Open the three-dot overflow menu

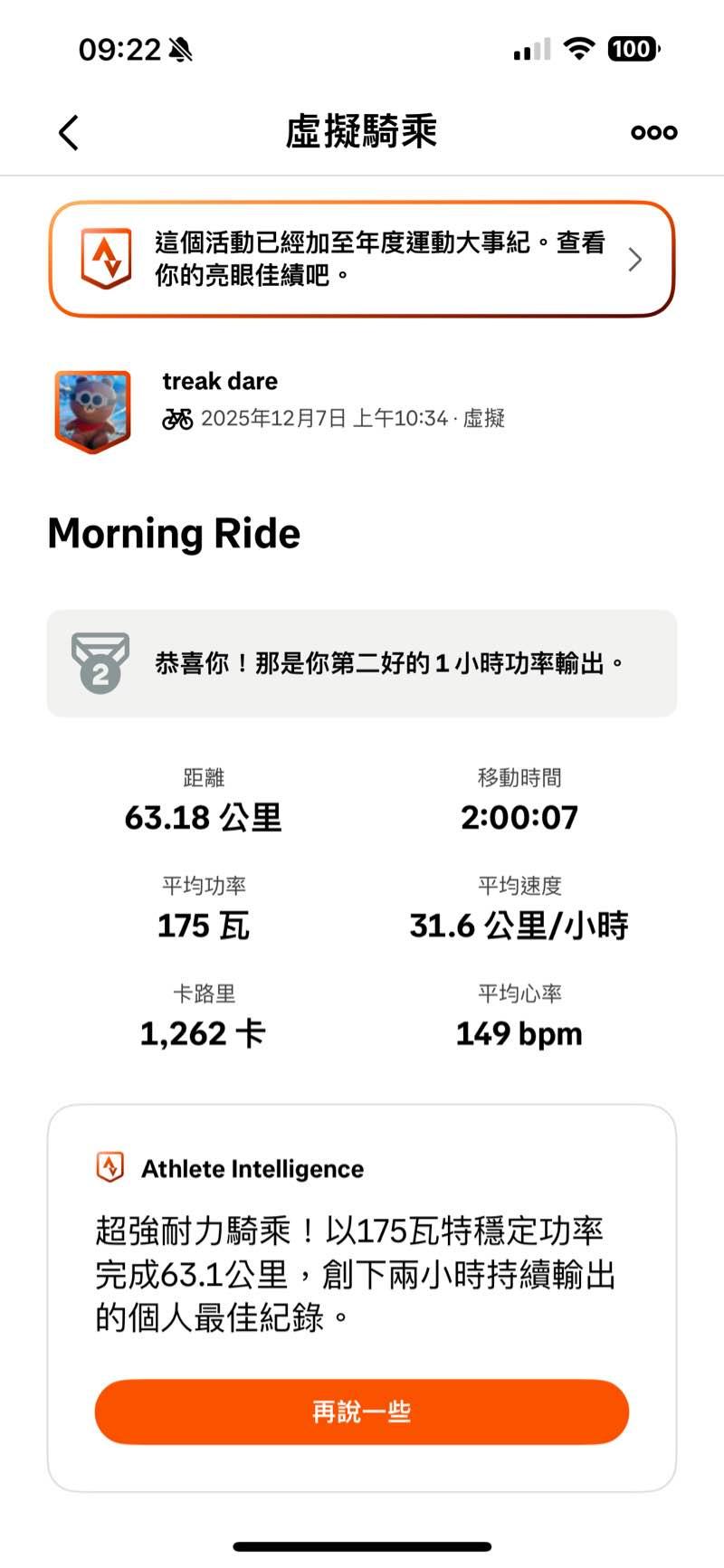click(x=653, y=132)
